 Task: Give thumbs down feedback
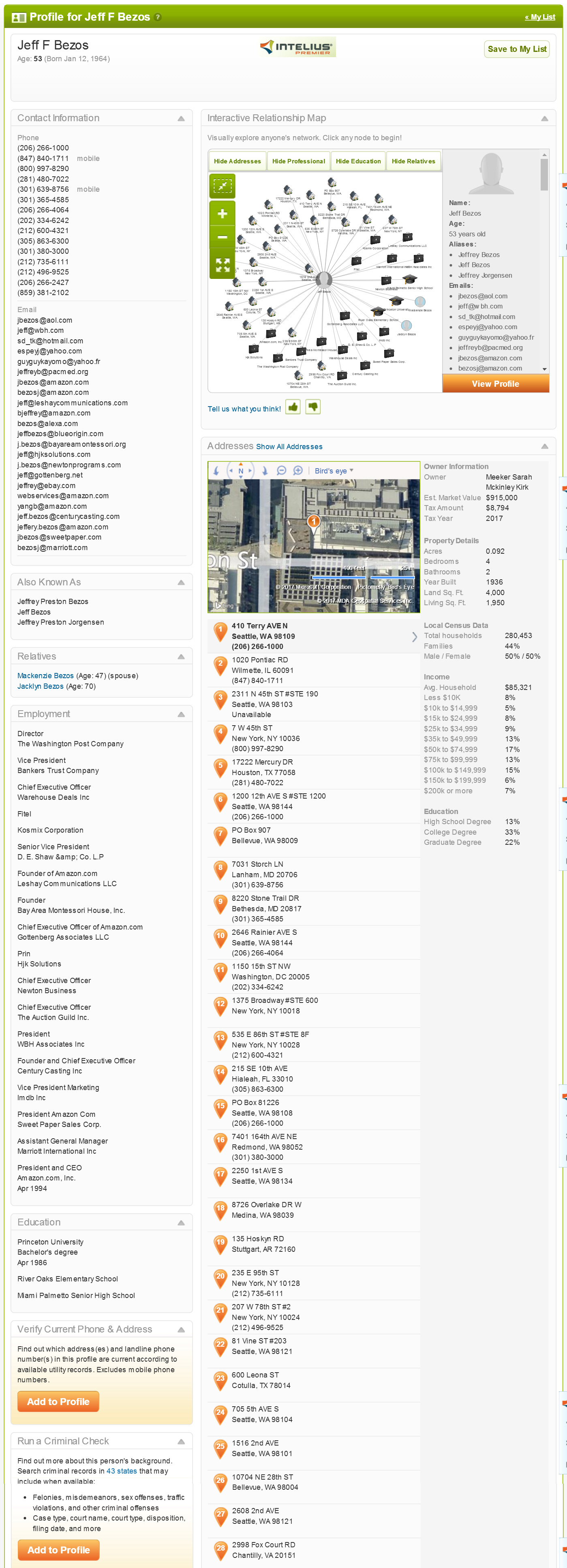(x=313, y=407)
